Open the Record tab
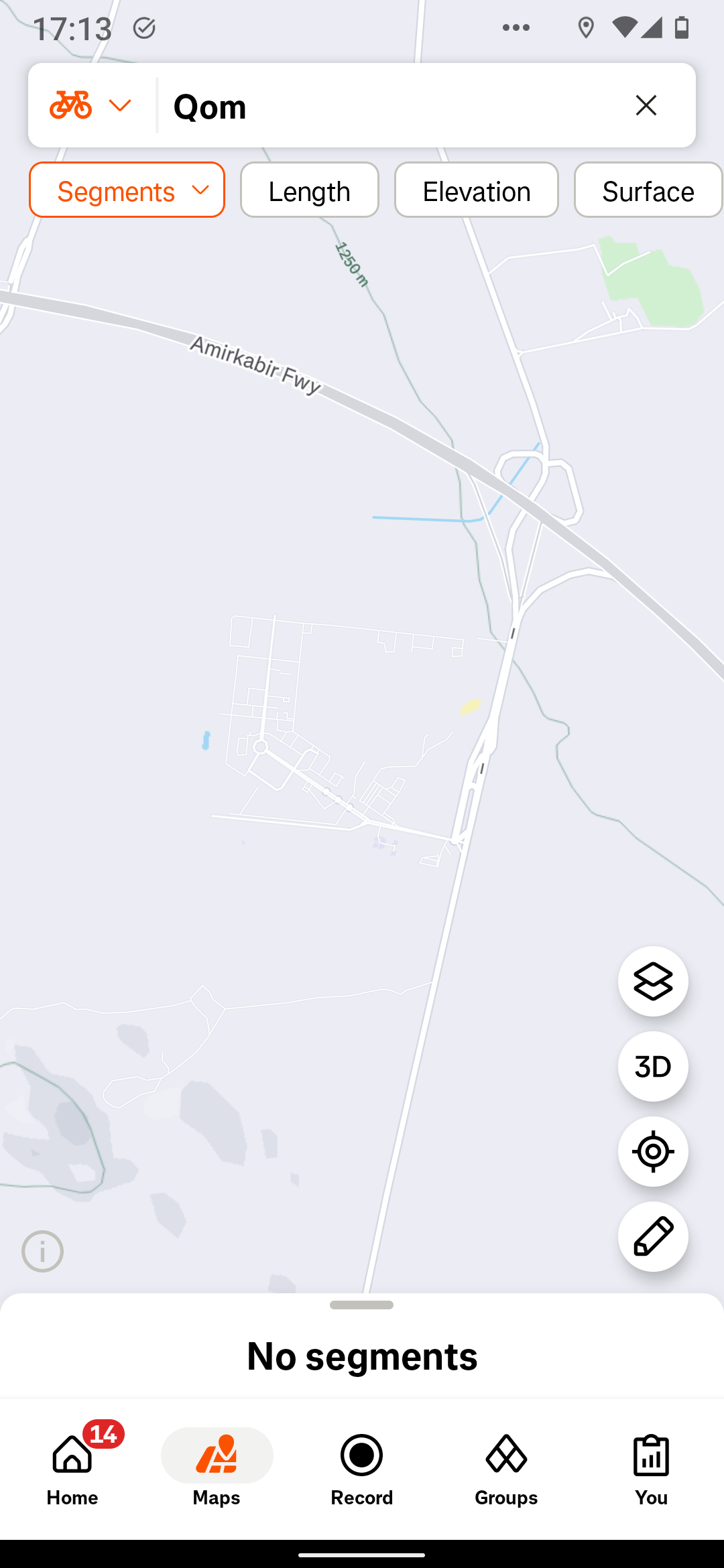This screenshot has height=1568, width=724. click(362, 1469)
